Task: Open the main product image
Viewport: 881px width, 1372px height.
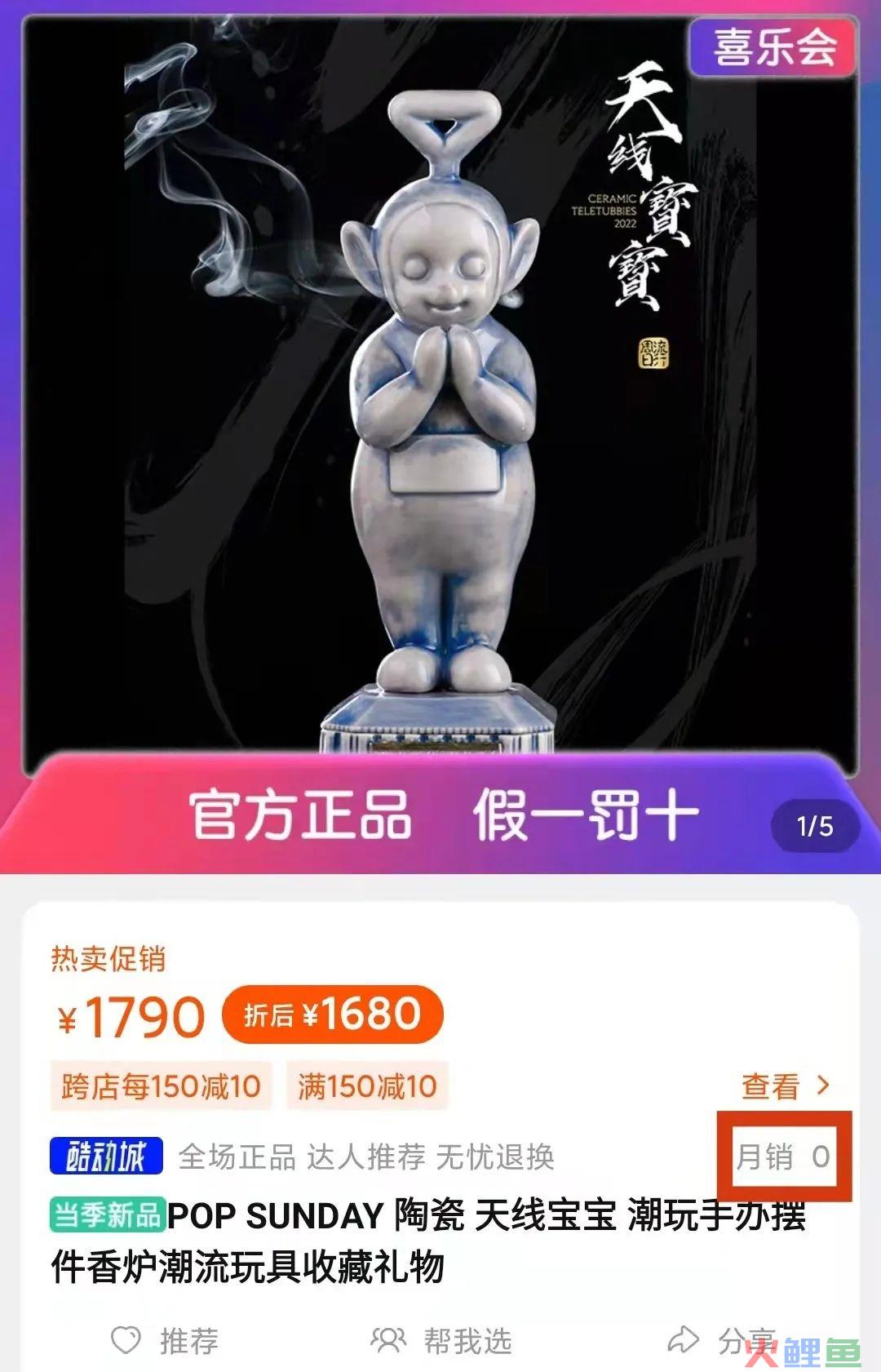Action: tap(440, 392)
